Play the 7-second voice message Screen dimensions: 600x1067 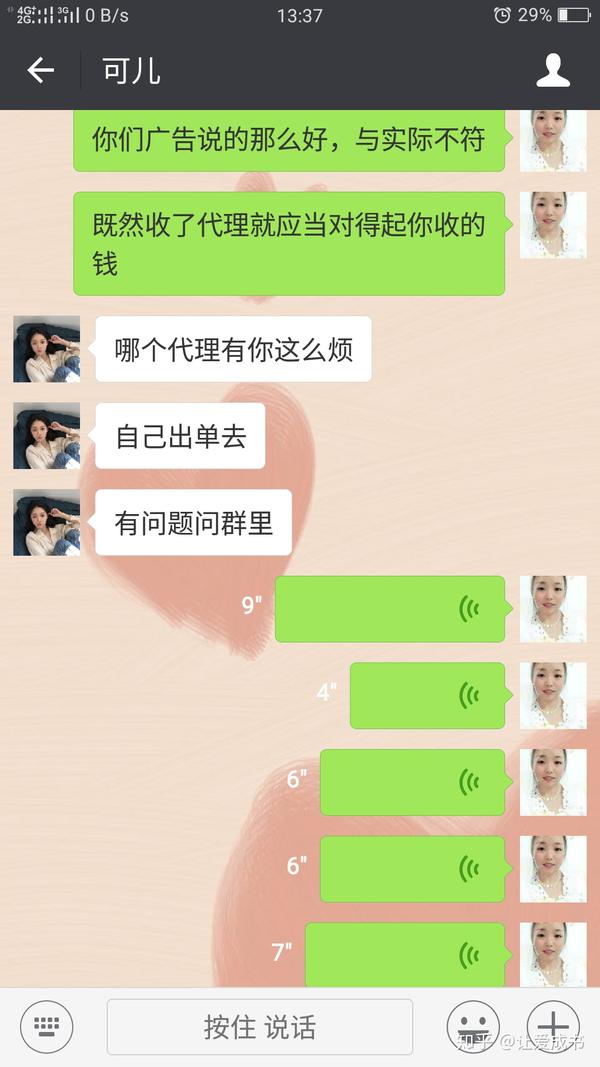pos(405,955)
